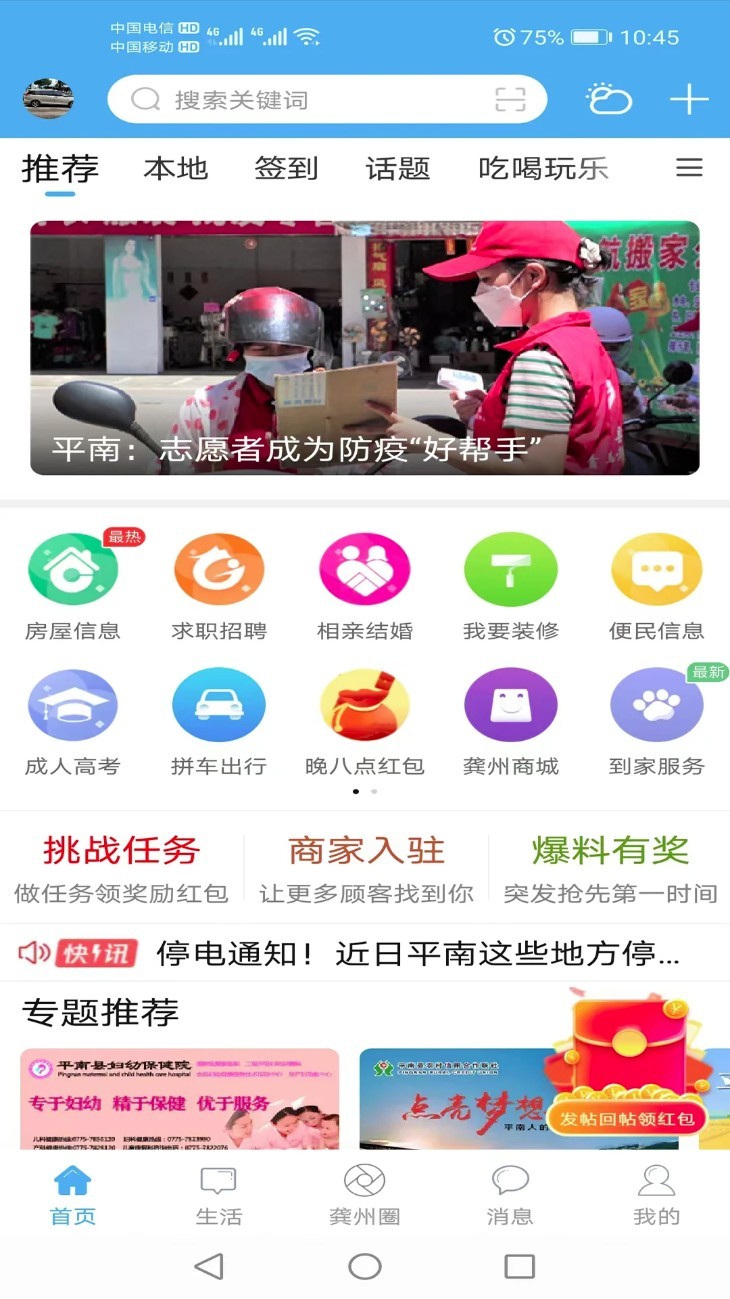The image size is (730, 1299).
Task: Open 我要装修 renovation service
Action: 510,570
